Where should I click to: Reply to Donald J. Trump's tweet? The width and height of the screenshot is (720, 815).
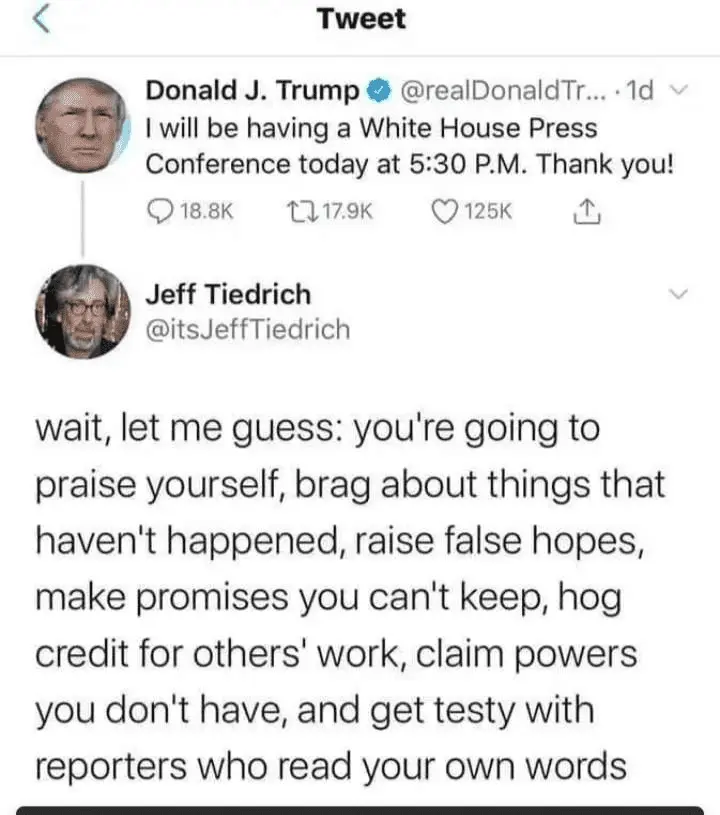[x=161, y=211]
